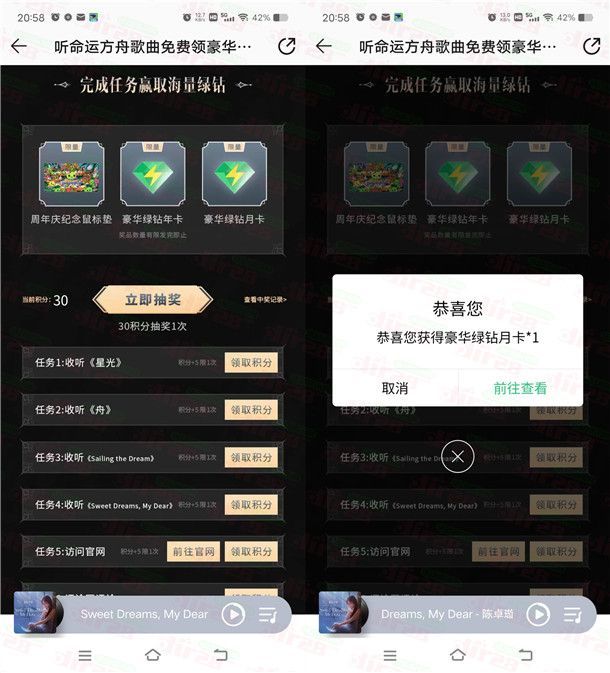Tap the 立即抽奖 lottery button

coord(152,300)
